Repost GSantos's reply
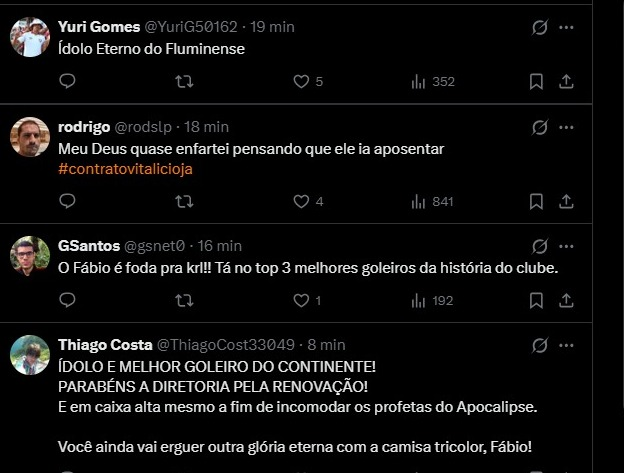 click(x=184, y=300)
